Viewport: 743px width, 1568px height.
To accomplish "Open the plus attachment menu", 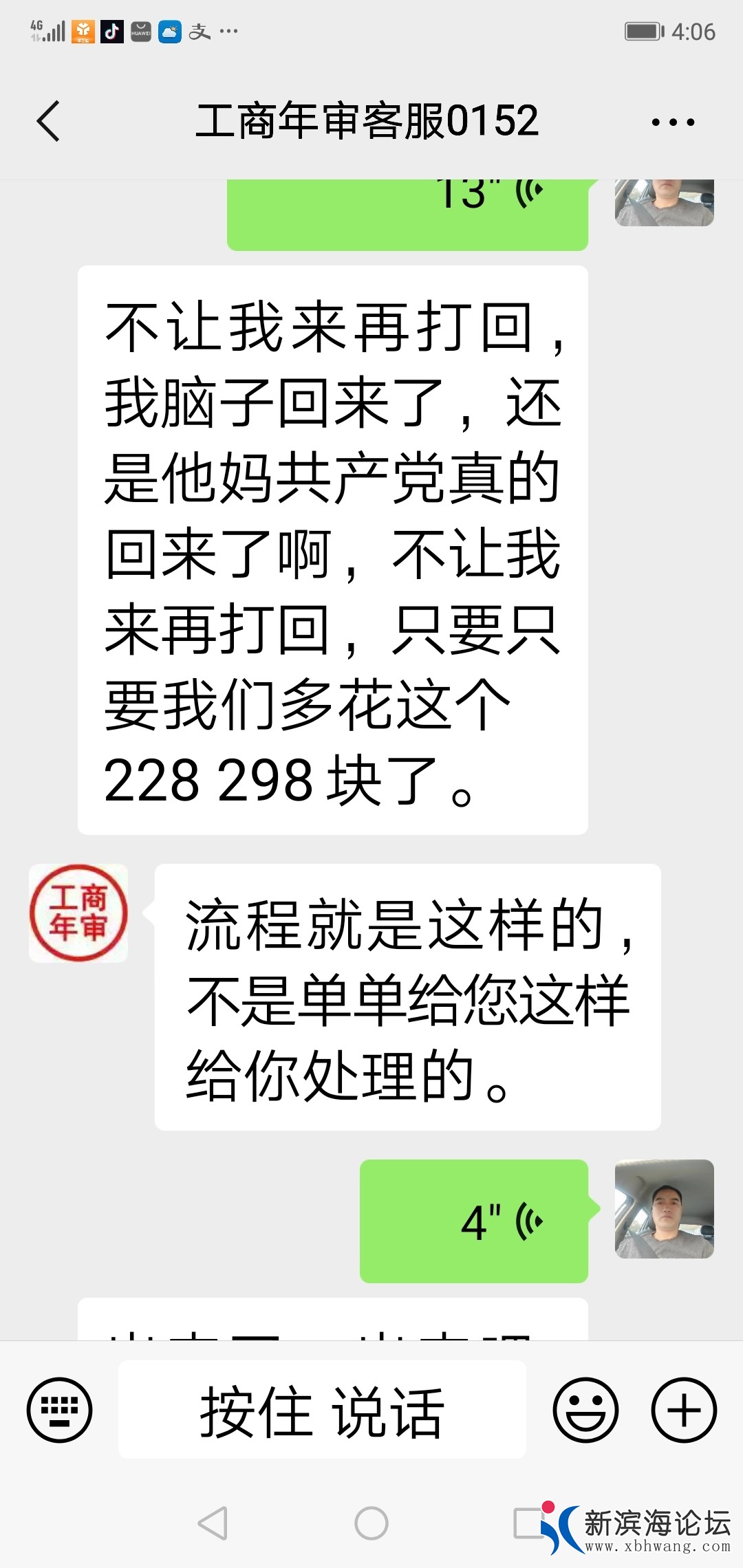I will point(684,1410).
